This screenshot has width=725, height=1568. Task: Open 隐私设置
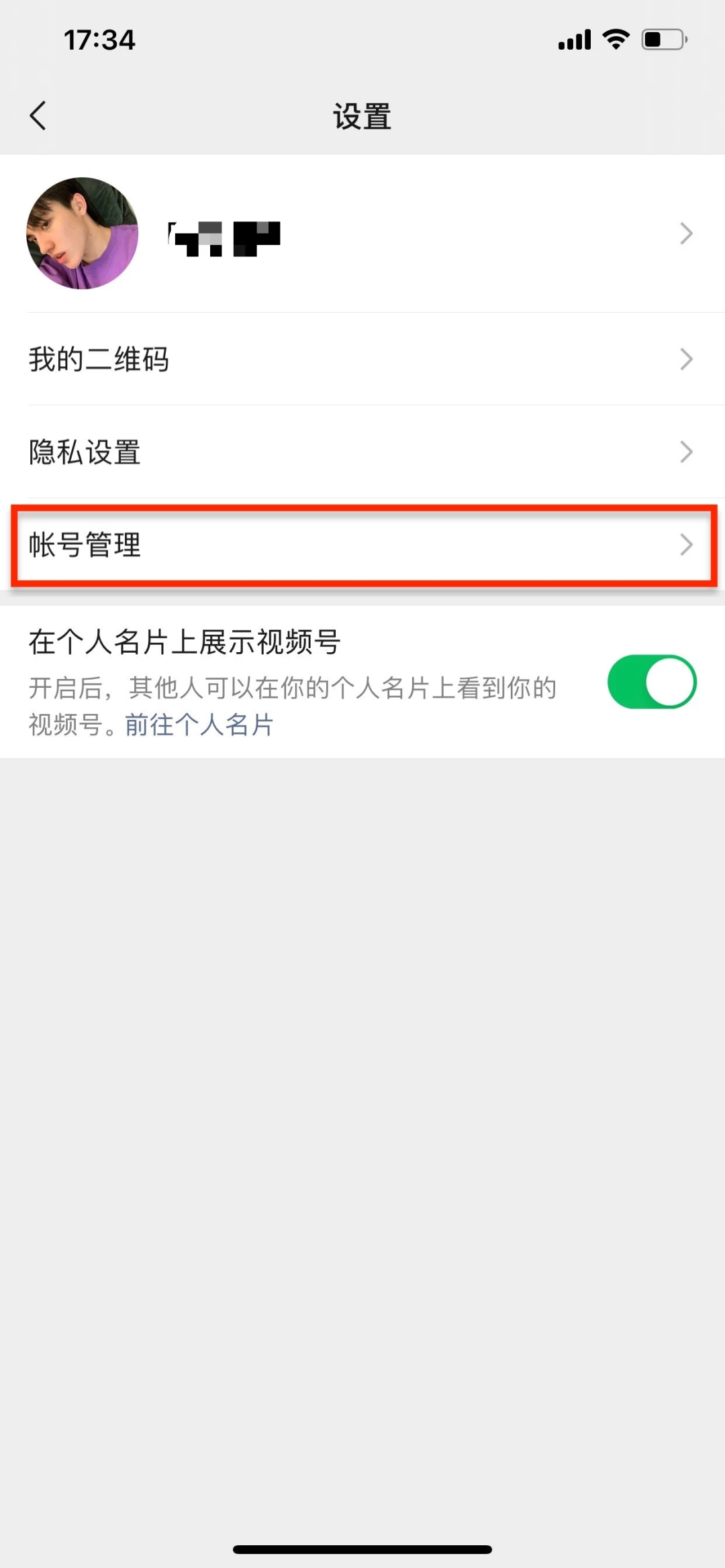pos(362,452)
